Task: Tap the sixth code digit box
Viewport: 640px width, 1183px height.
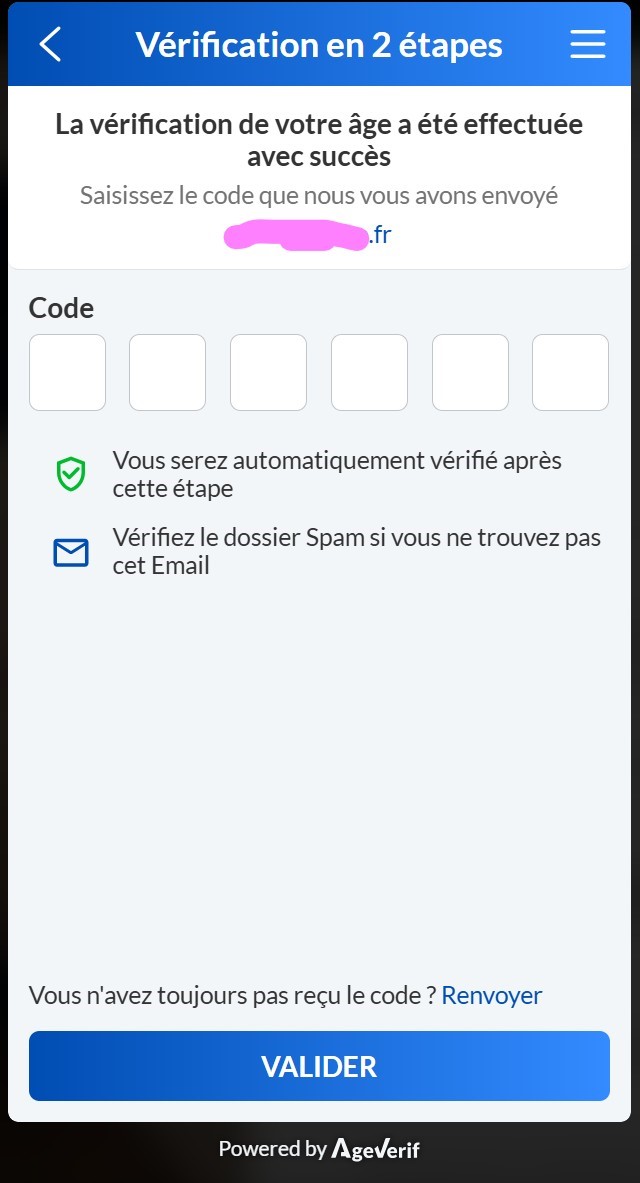Action: tap(570, 372)
